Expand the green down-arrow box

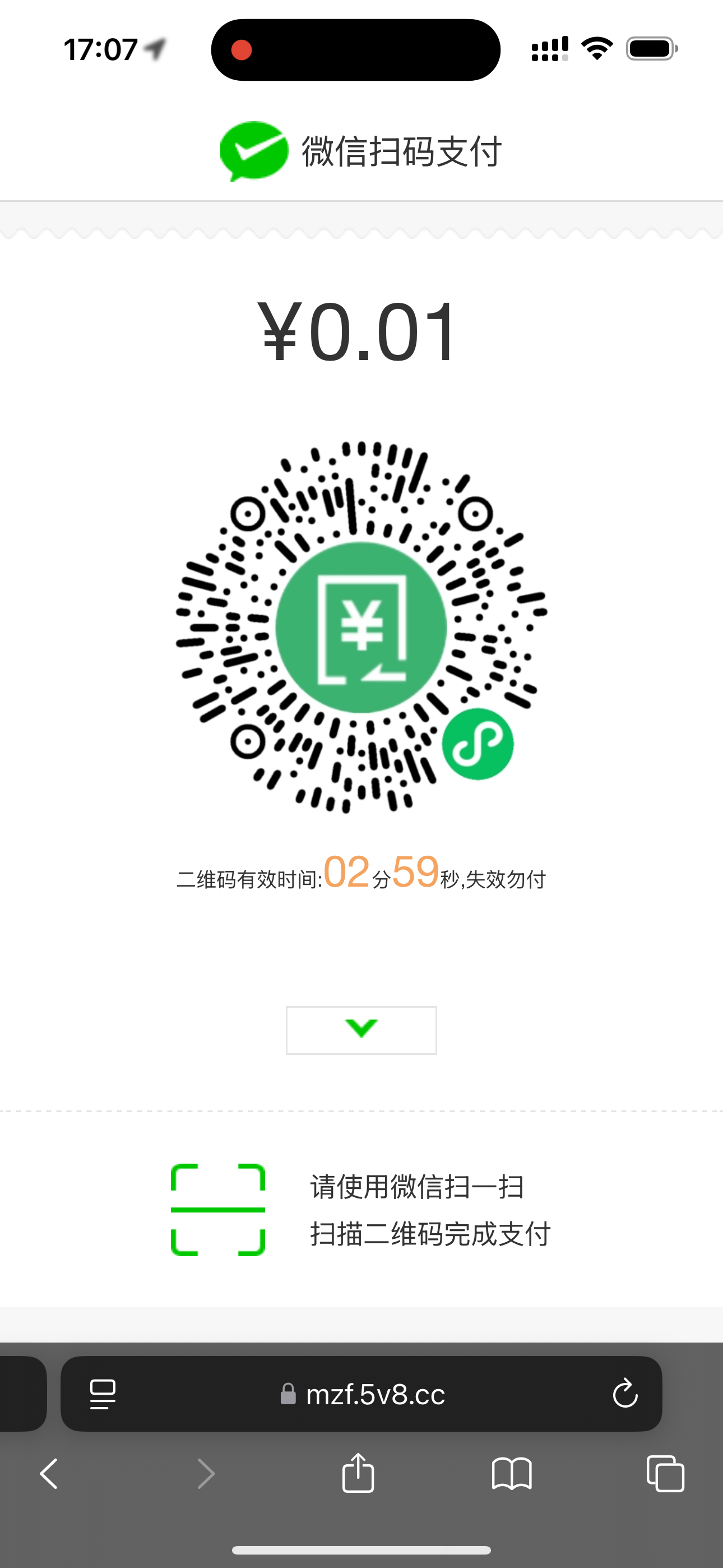(x=361, y=1030)
